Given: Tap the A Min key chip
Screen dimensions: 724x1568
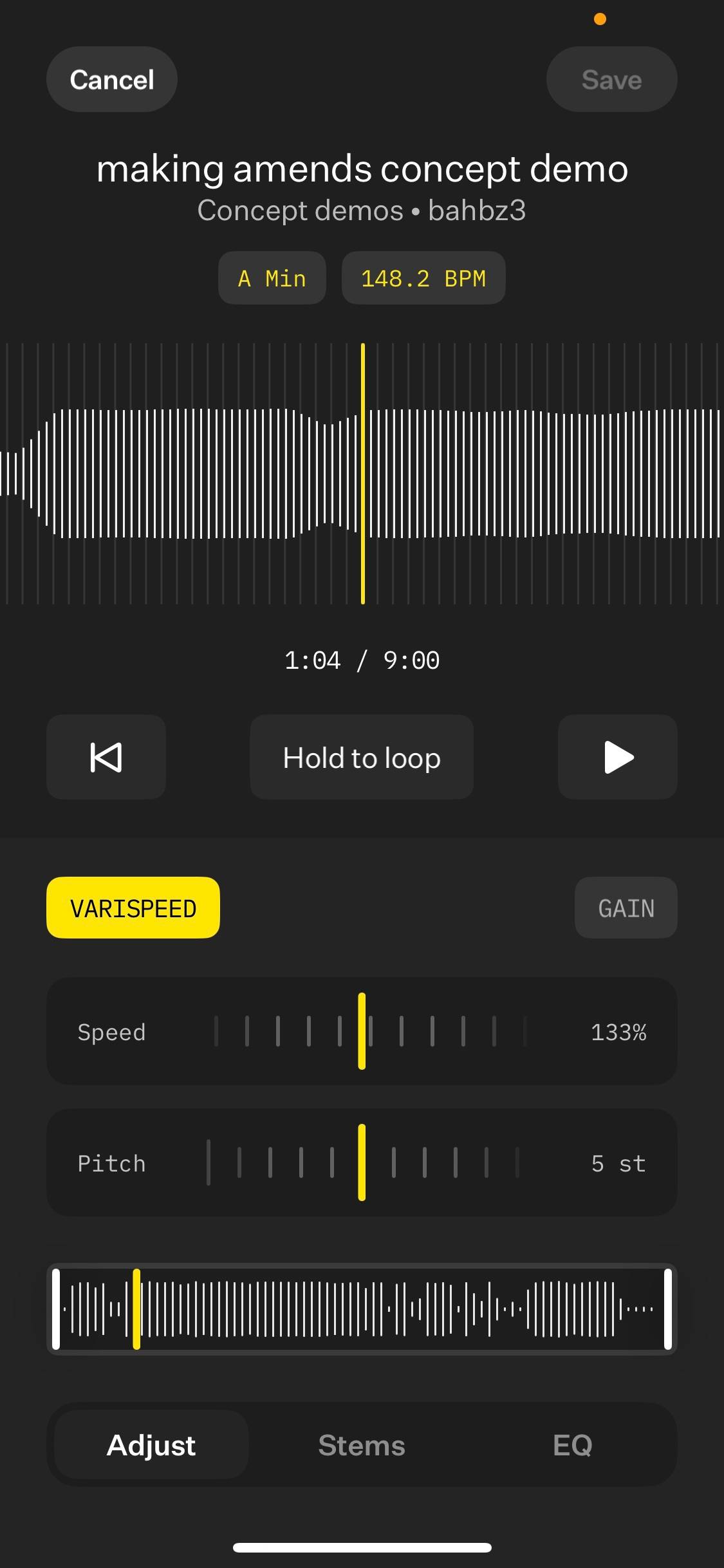Looking at the screenshot, I should pos(272,278).
